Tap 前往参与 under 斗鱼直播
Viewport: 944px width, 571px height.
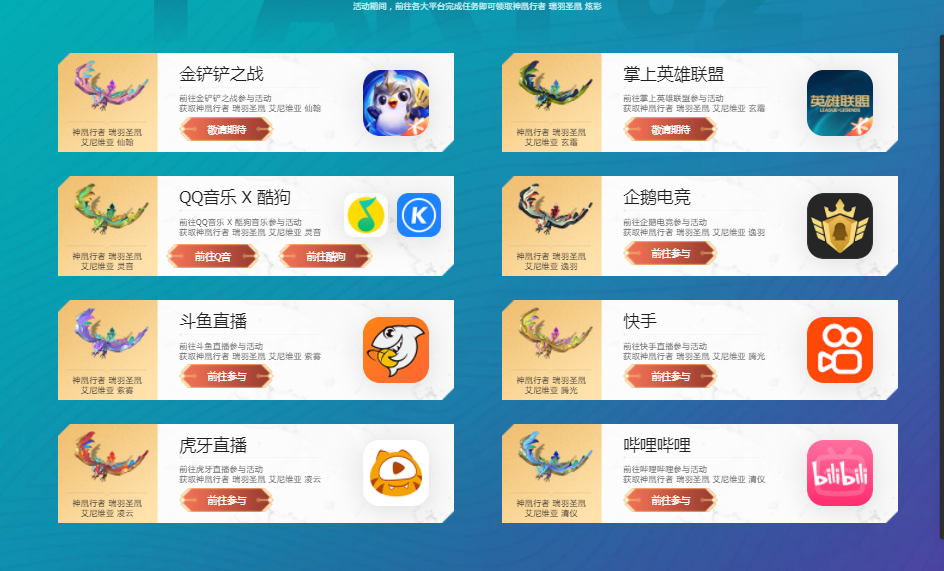[225, 377]
